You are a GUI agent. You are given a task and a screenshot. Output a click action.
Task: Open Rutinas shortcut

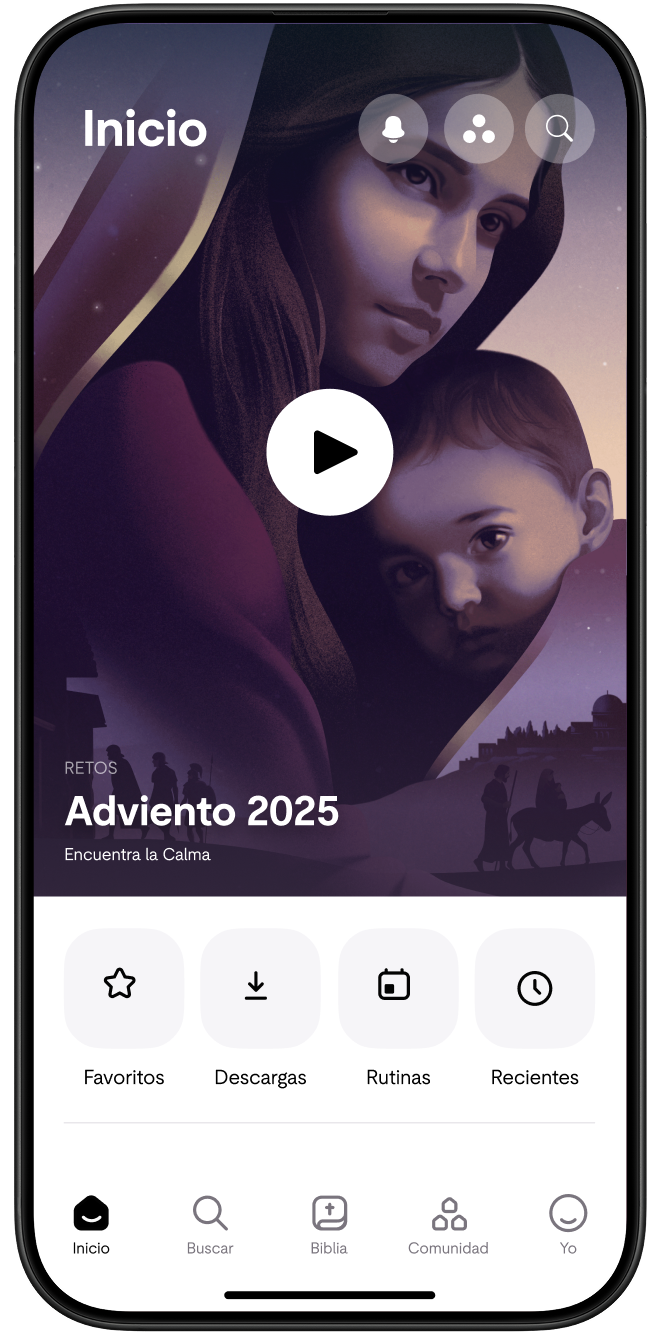click(x=398, y=988)
